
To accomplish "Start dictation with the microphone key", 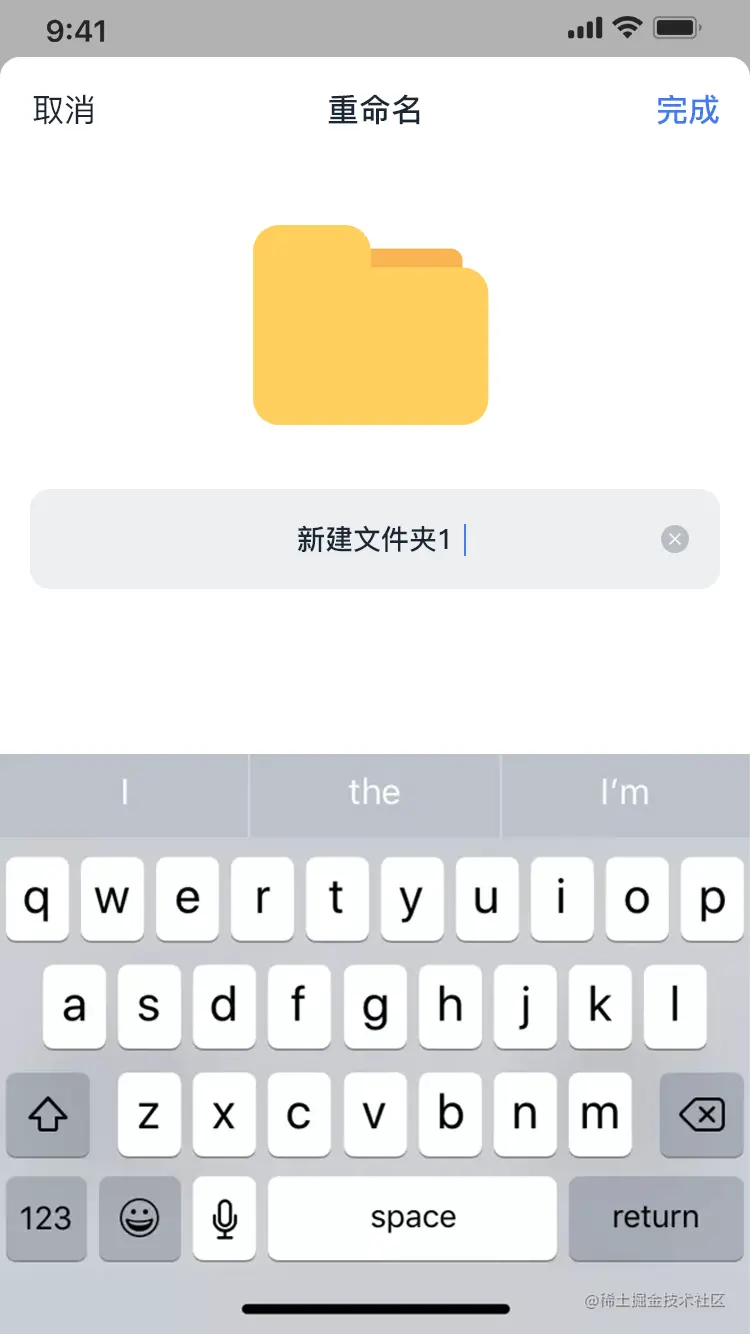I will [x=225, y=1217].
